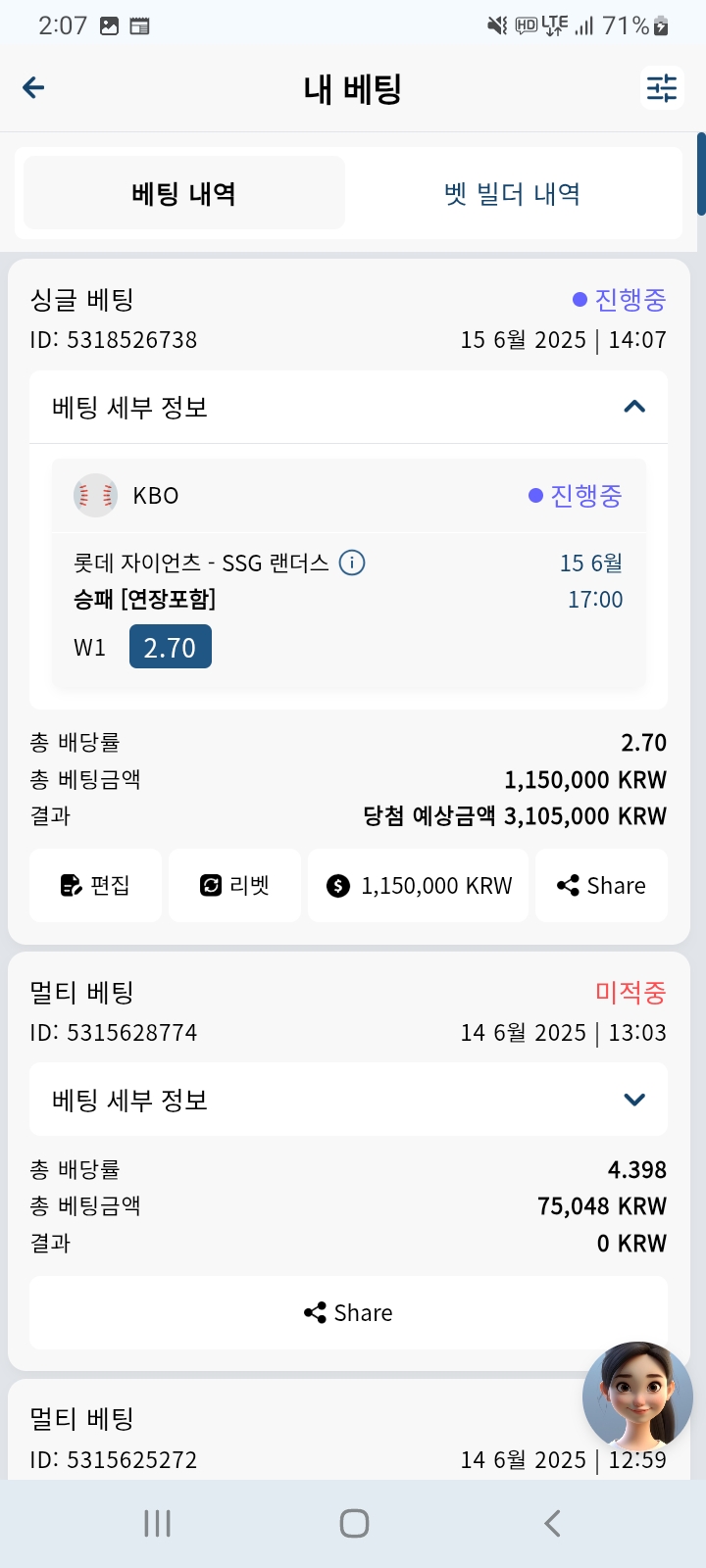Go to home via system navigation bar
The image size is (706, 1568).
pos(354,1523)
